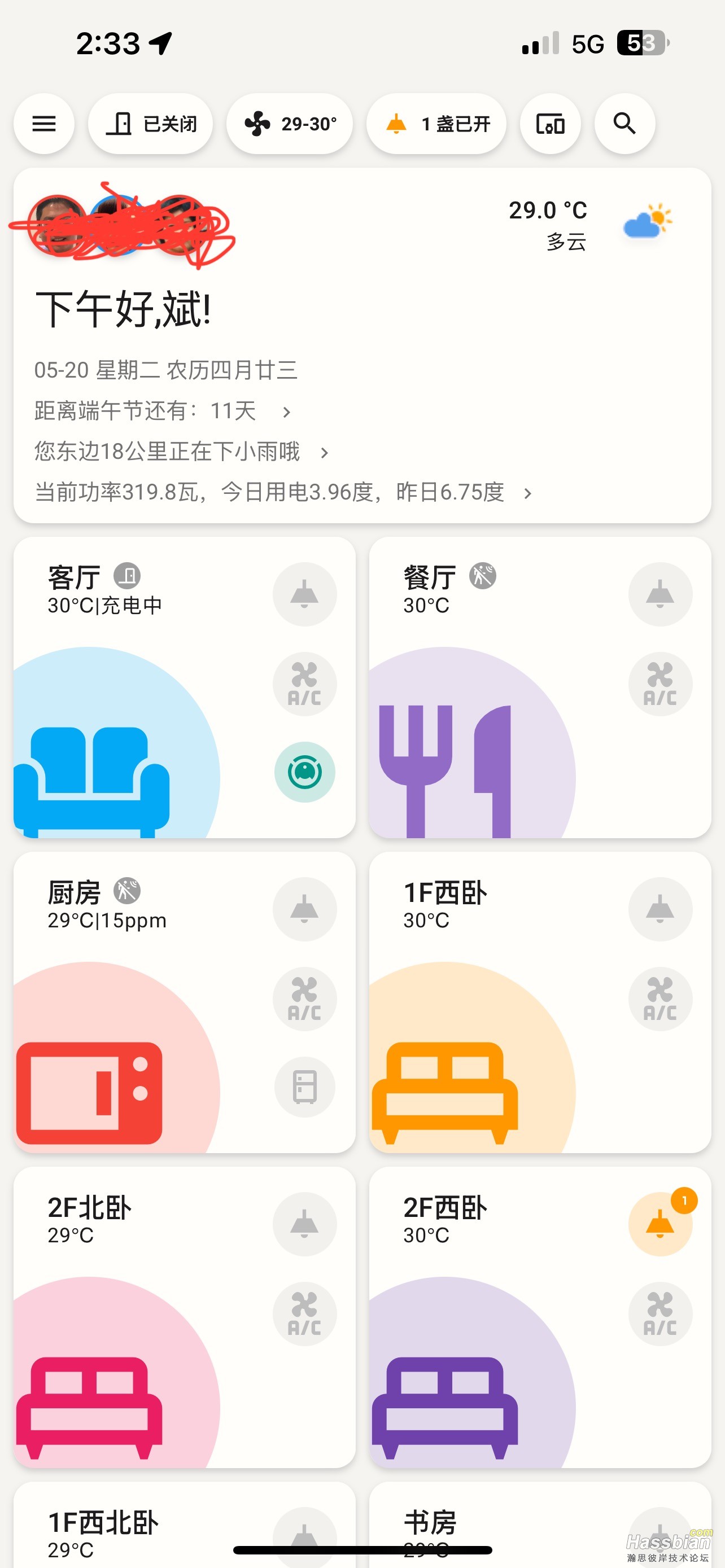Toggle the 1F西卧 light button
The image size is (725, 1568).
(x=660, y=909)
